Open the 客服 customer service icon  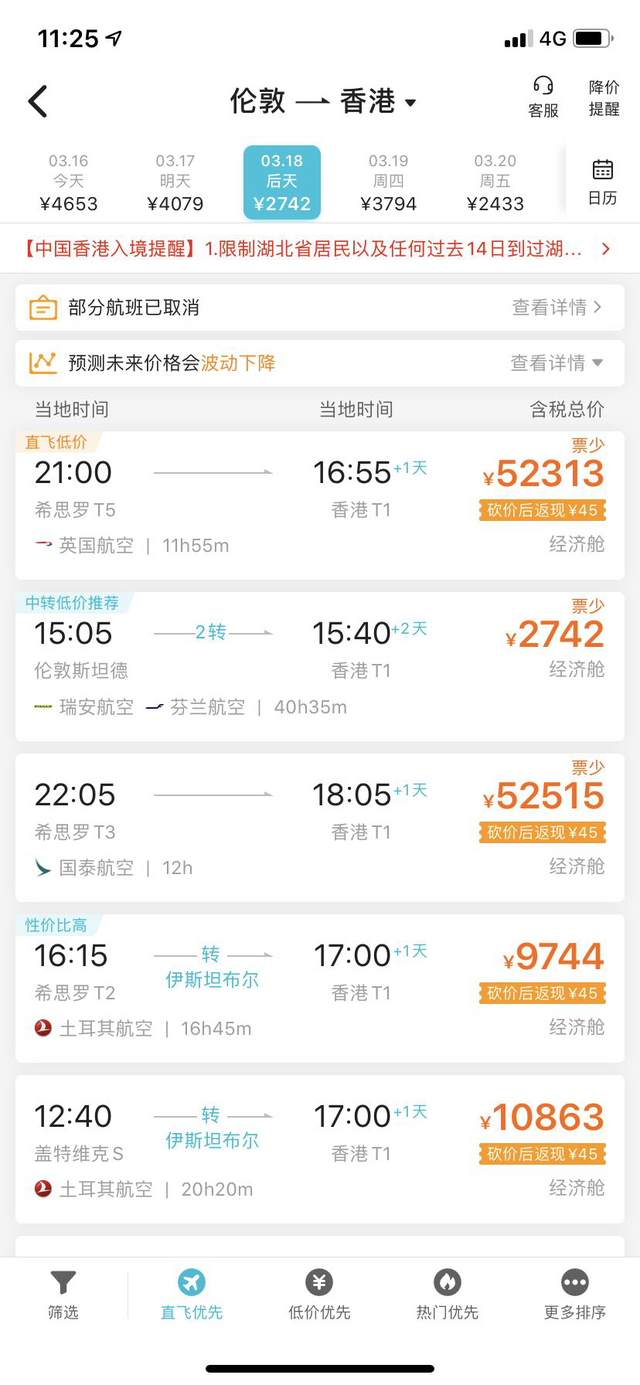pyautogui.click(x=543, y=97)
